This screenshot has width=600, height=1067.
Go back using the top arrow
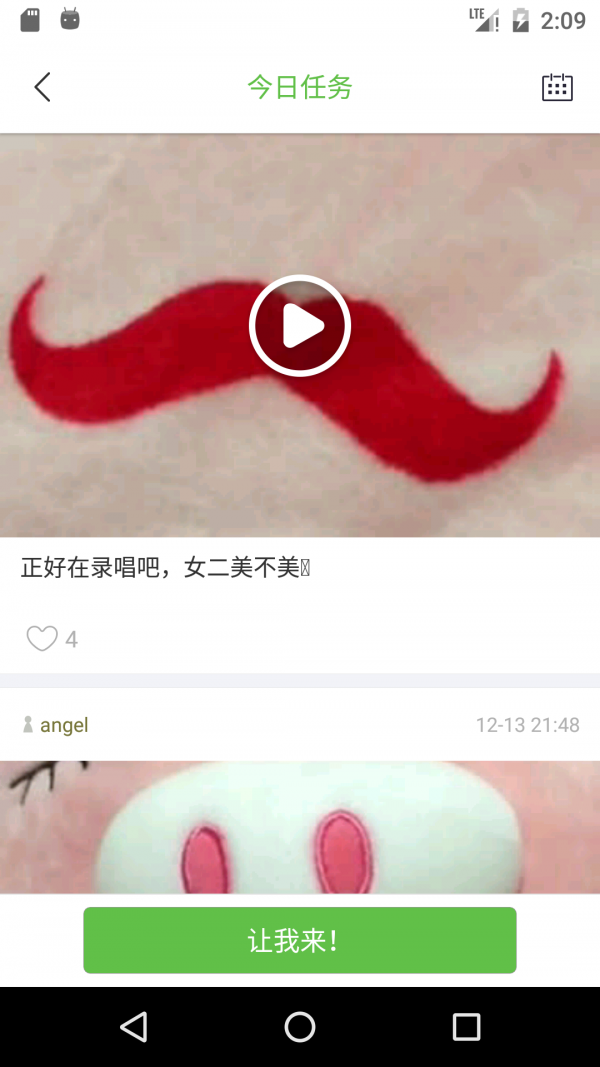tap(42, 87)
